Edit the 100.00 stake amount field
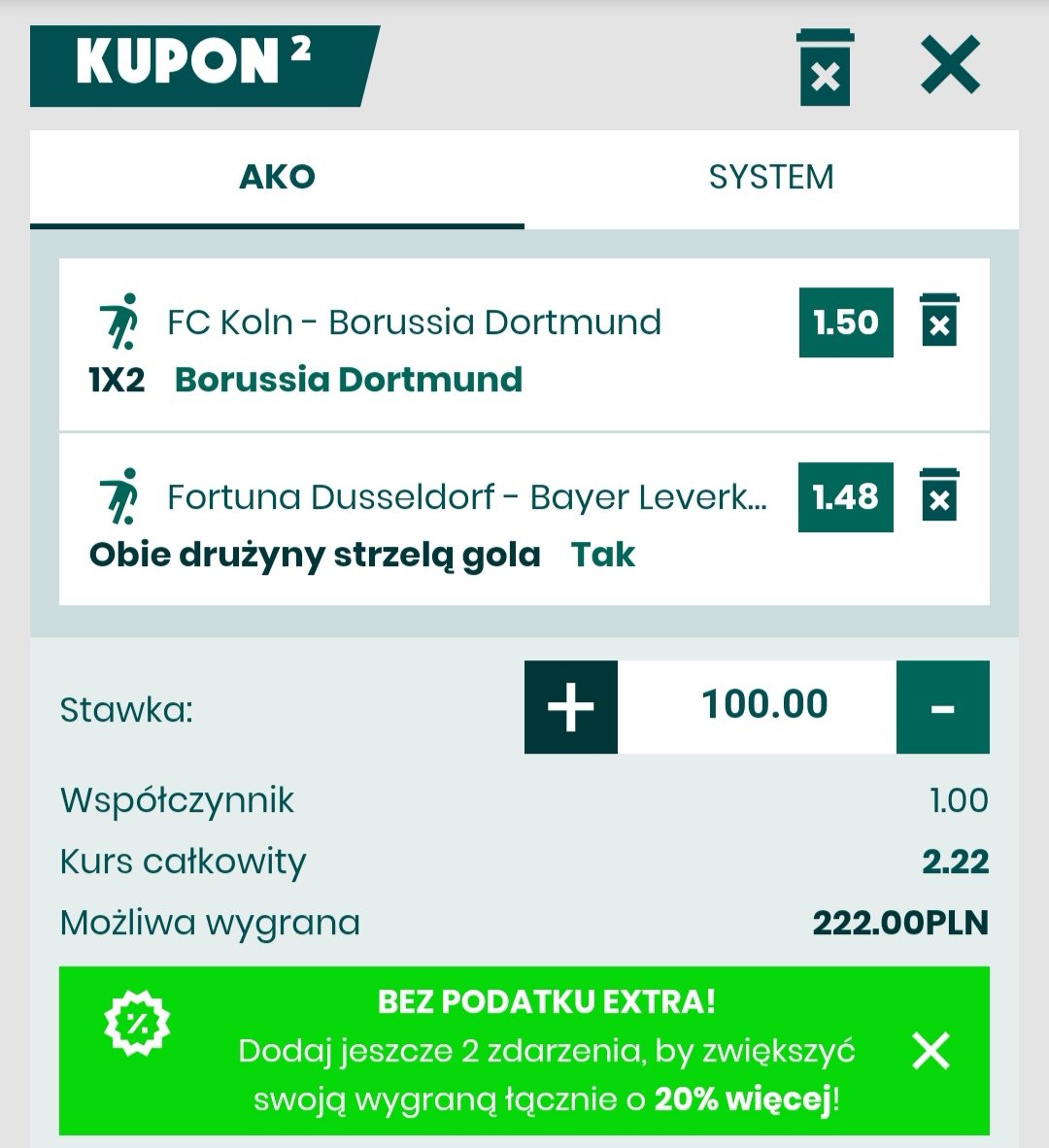The height and width of the screenshot is (1148, 1049). pyautogui.click(x=763, y=705)
